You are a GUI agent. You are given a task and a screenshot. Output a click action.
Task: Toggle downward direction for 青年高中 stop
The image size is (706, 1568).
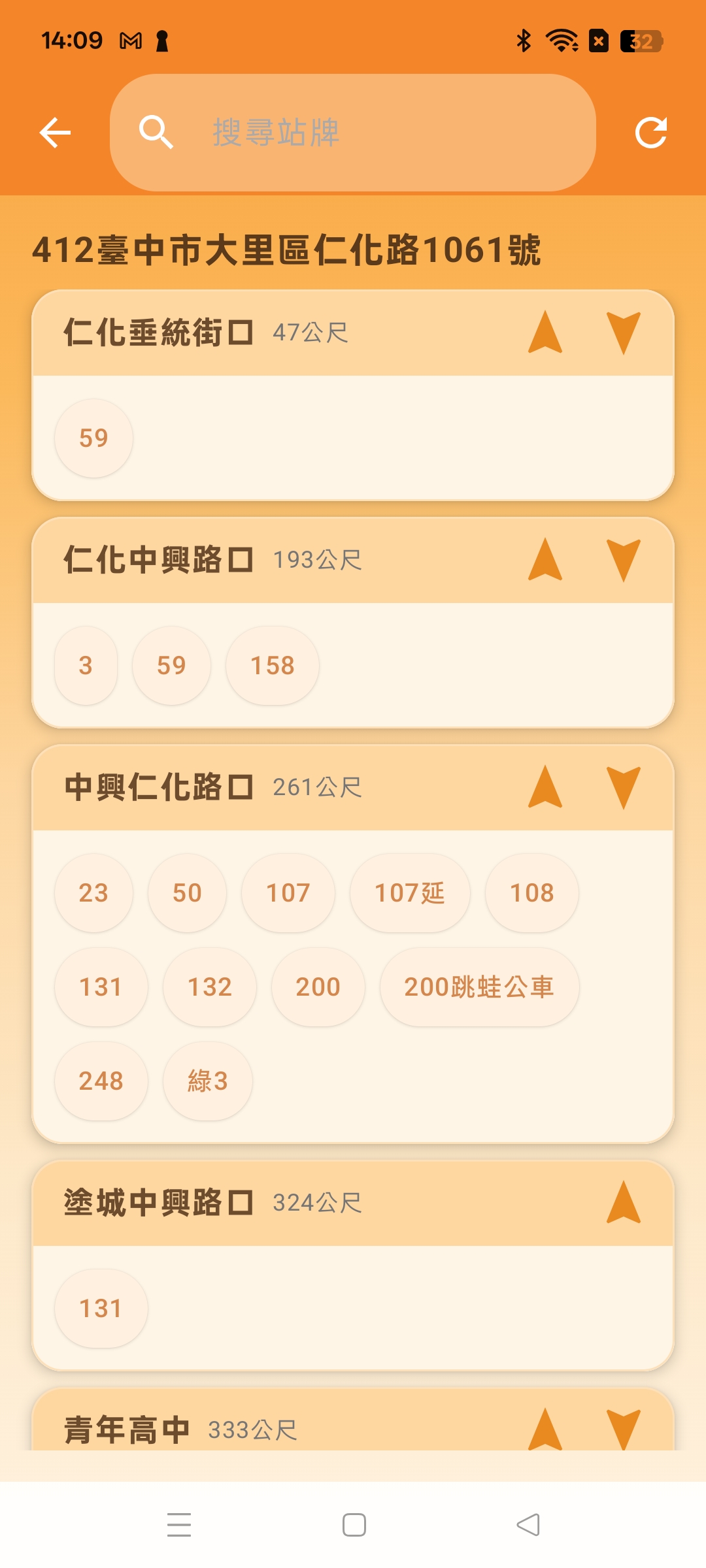pyautogui.click(x=624, y=1432)
